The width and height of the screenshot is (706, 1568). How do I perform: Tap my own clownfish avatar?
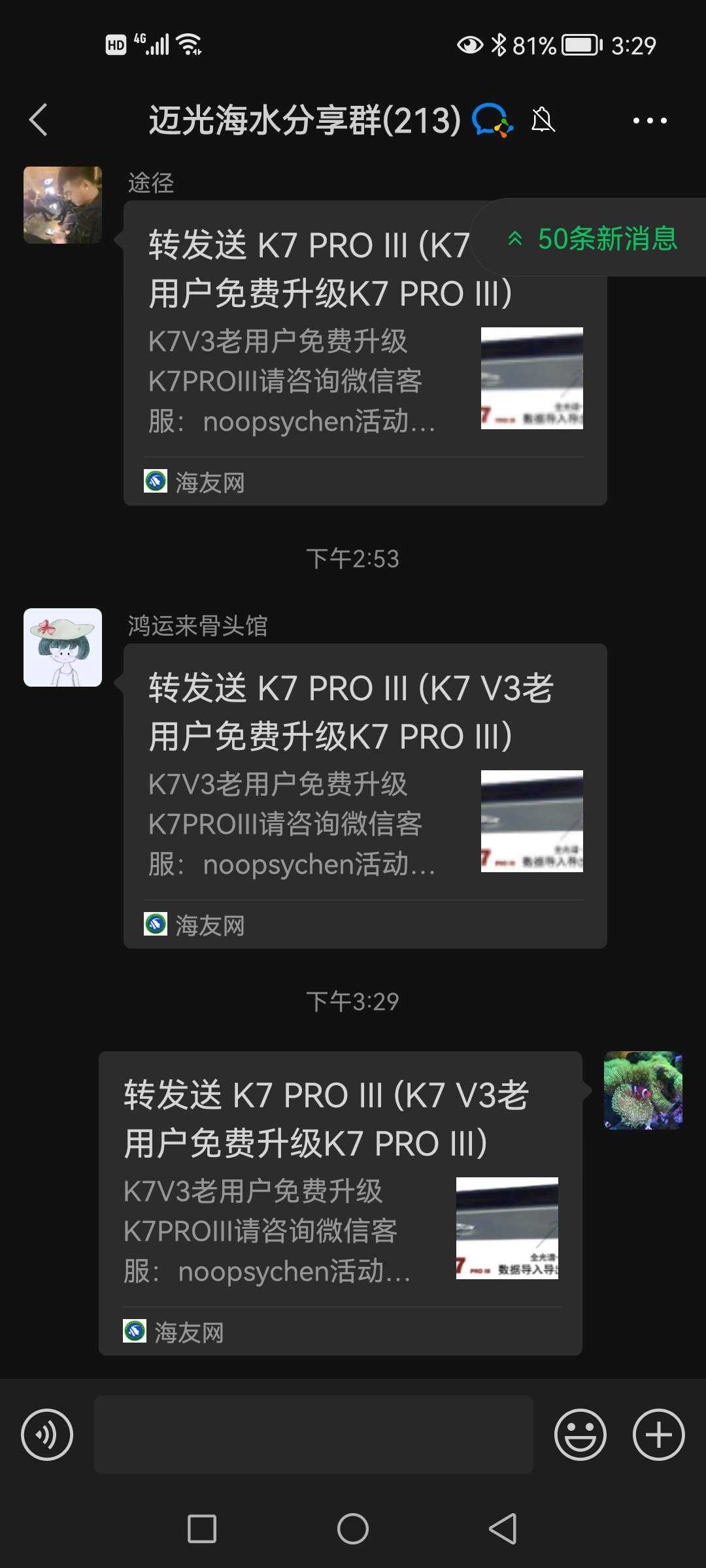pyautogui.click(x=643, y=1090)
